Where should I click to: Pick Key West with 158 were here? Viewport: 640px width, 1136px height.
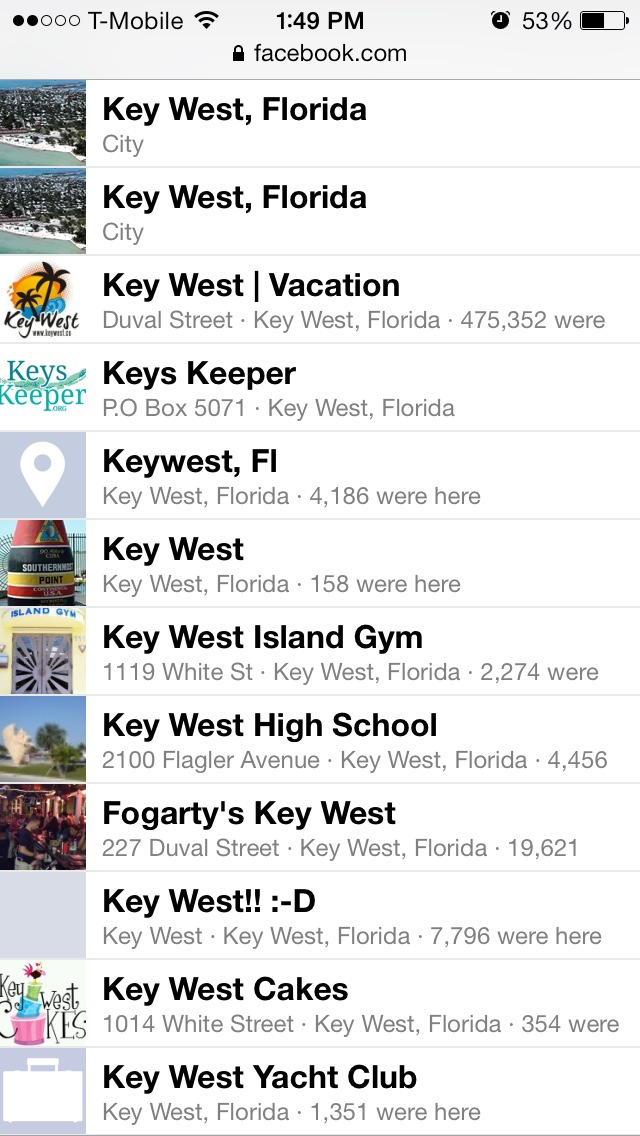click(320, 564)
